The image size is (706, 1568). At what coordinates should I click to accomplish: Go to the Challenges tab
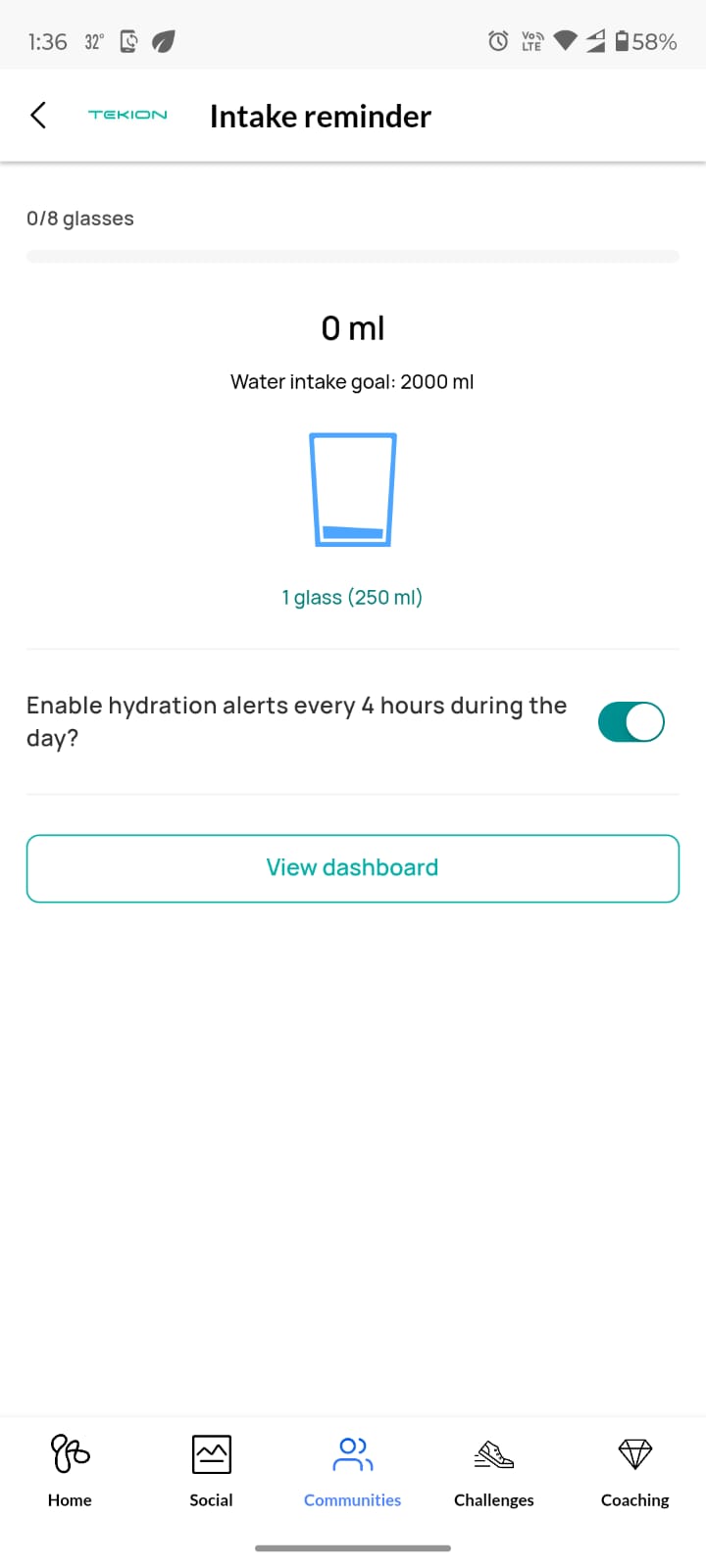coord(493,1470)
